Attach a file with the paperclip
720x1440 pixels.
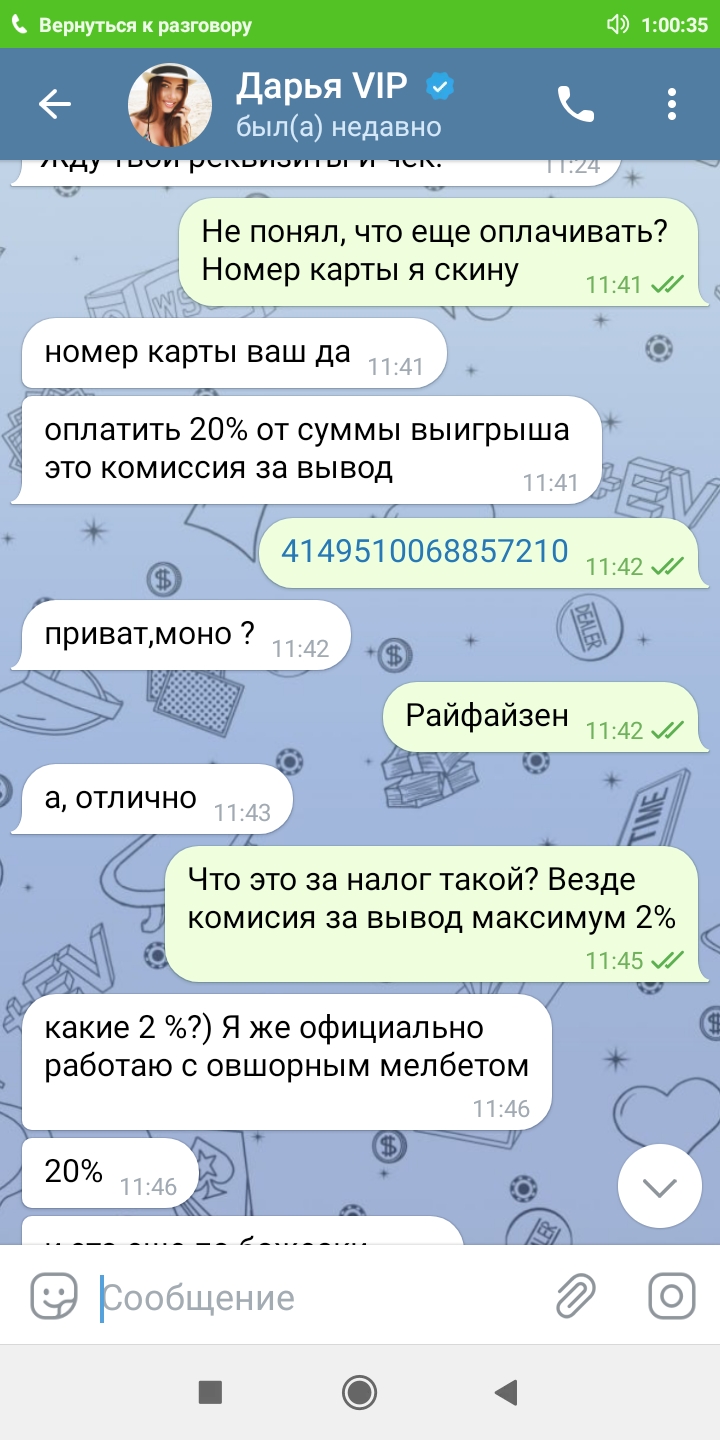click(x=576, y=1297)
